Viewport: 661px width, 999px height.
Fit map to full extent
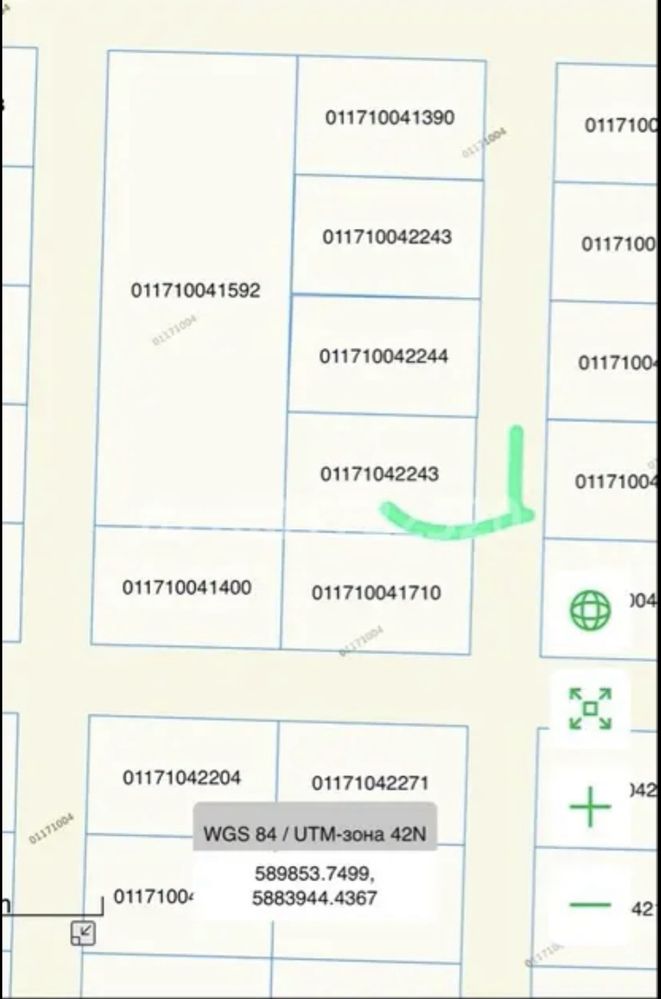tap(590, 708)
